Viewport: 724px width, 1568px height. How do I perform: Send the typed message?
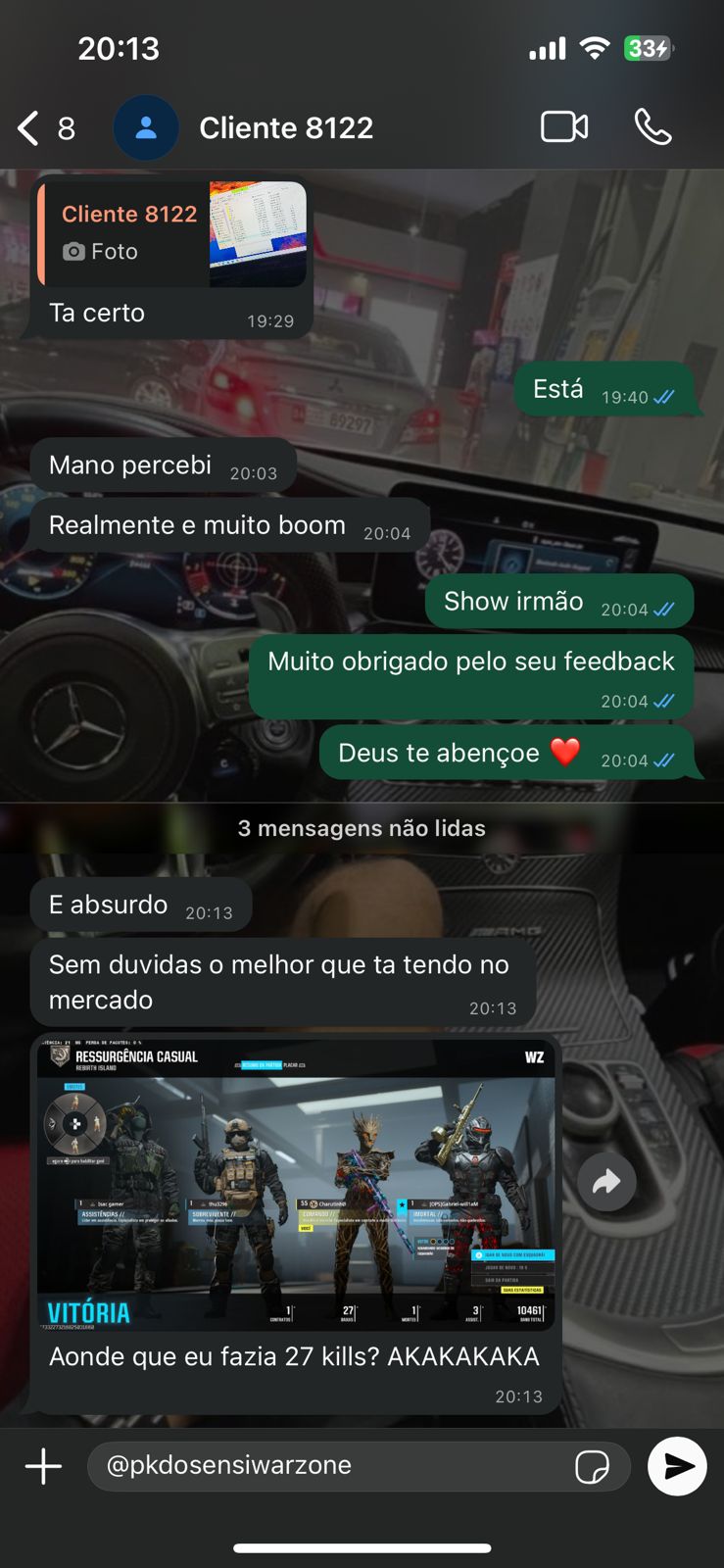coord(677,1466)
